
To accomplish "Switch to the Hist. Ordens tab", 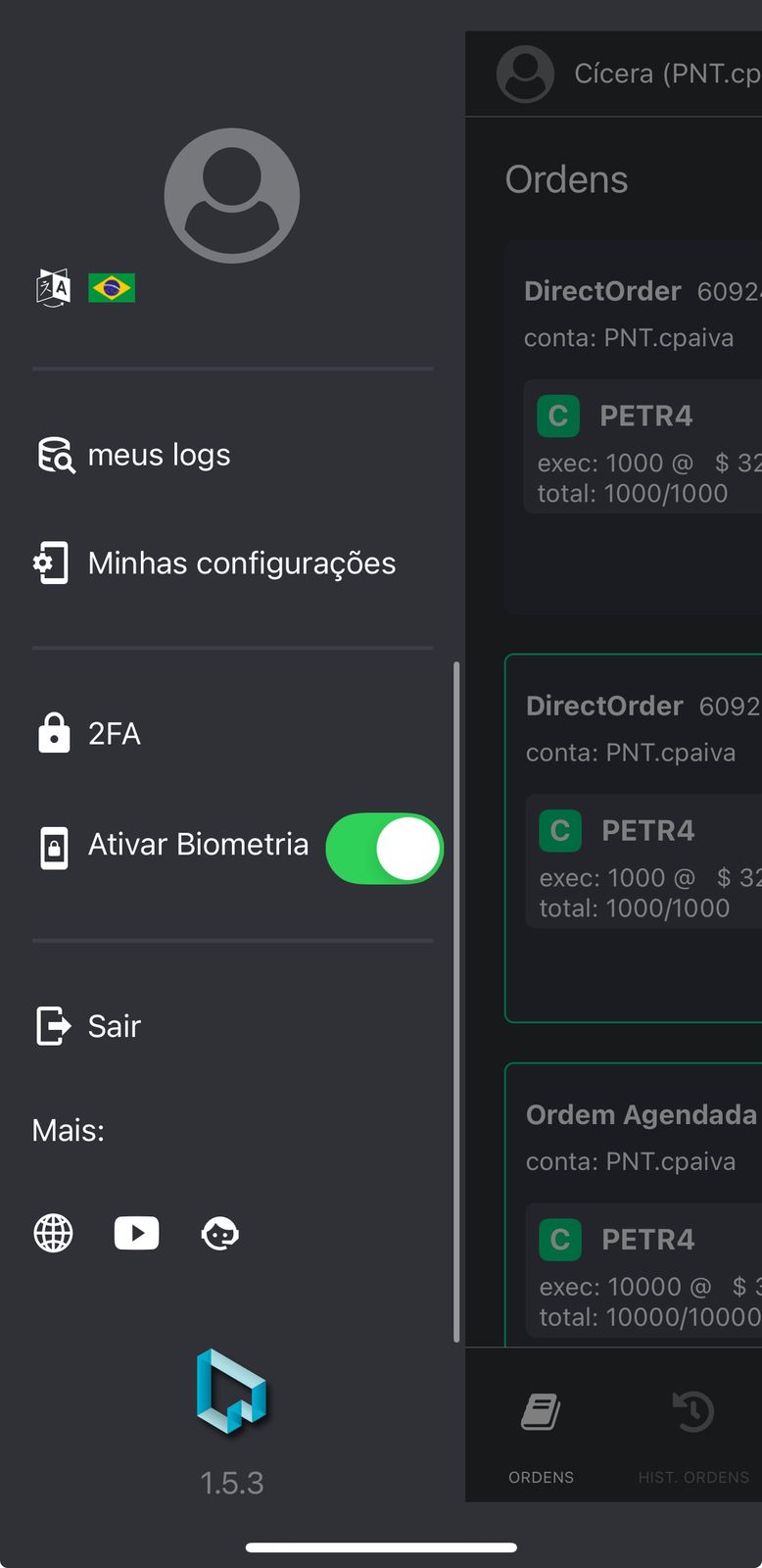I will 693,1433.
